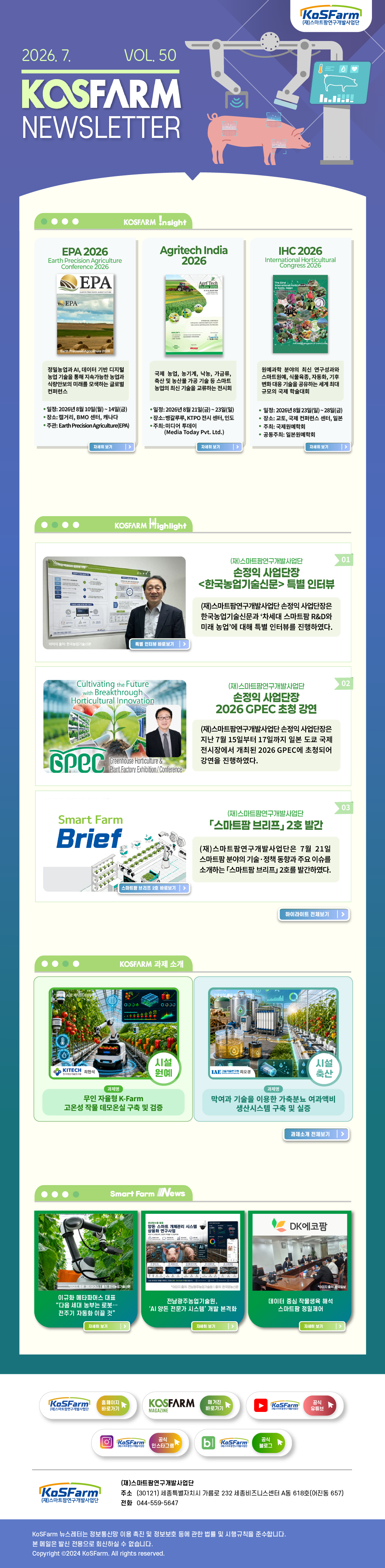This screenshot has height=1568, width=385.
Task: View details for Agritech India 2026
Action: click(x=219, y=447)
